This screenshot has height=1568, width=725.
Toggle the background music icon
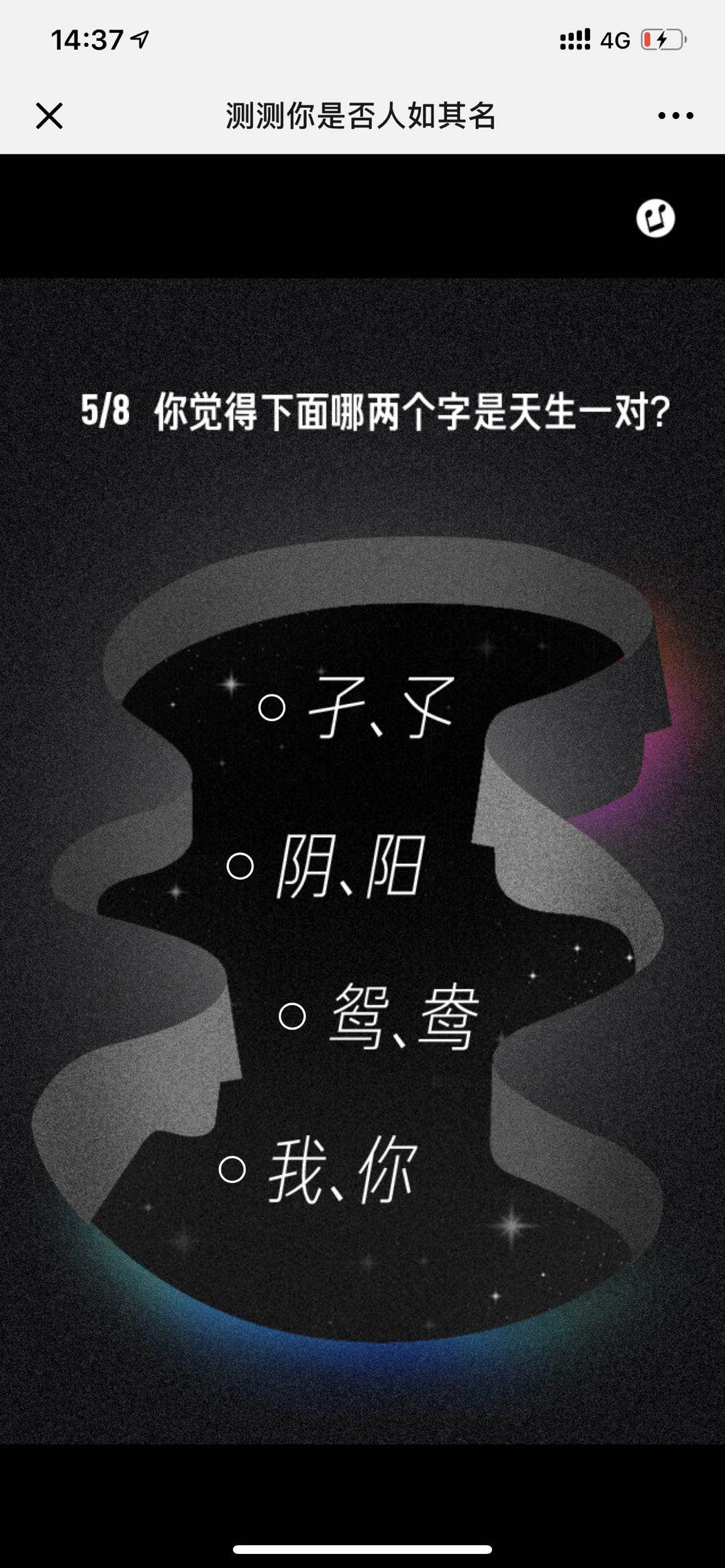pos(655,218)
